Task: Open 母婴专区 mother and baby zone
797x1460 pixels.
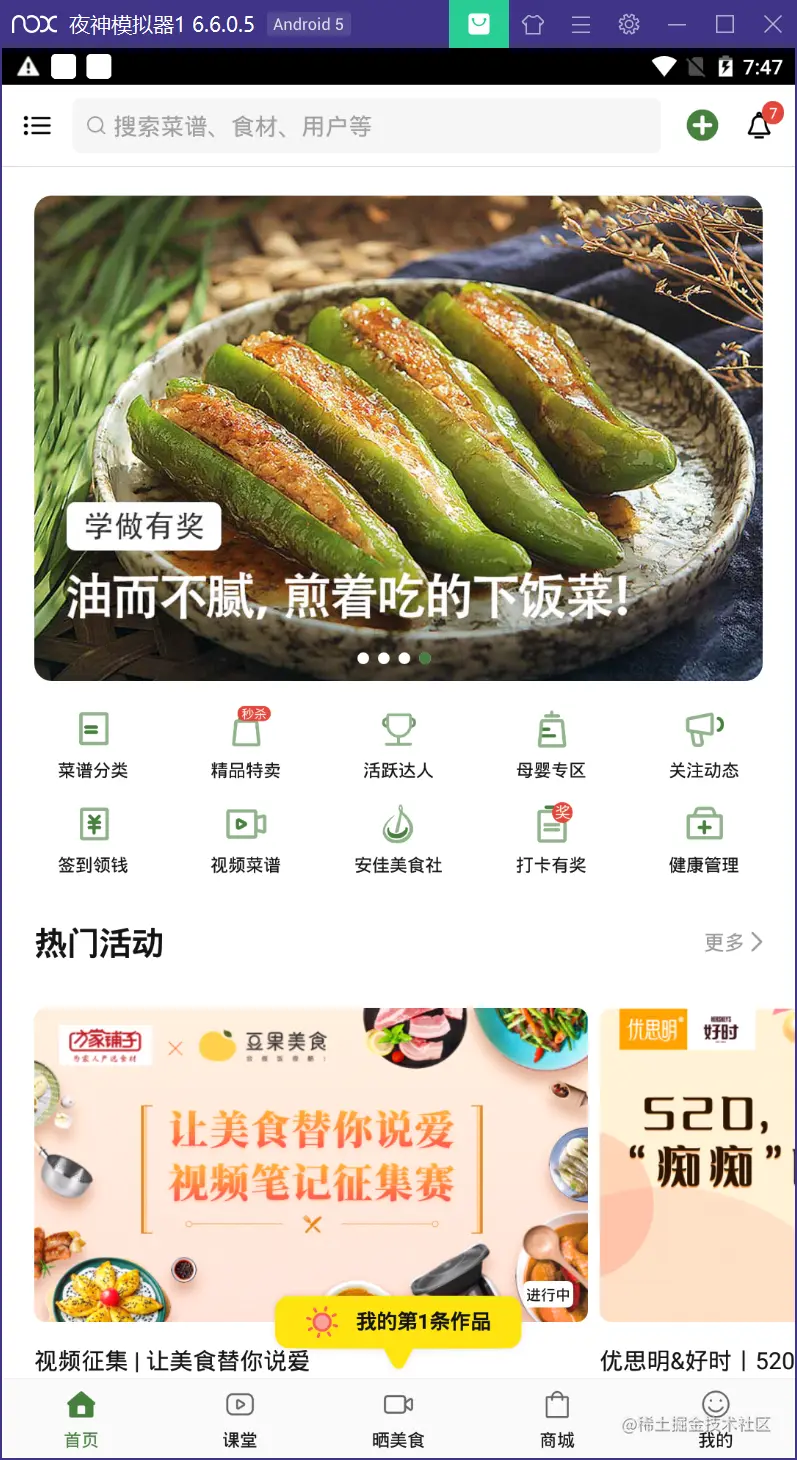Action: pyautogui.click(x=551, y=745)
